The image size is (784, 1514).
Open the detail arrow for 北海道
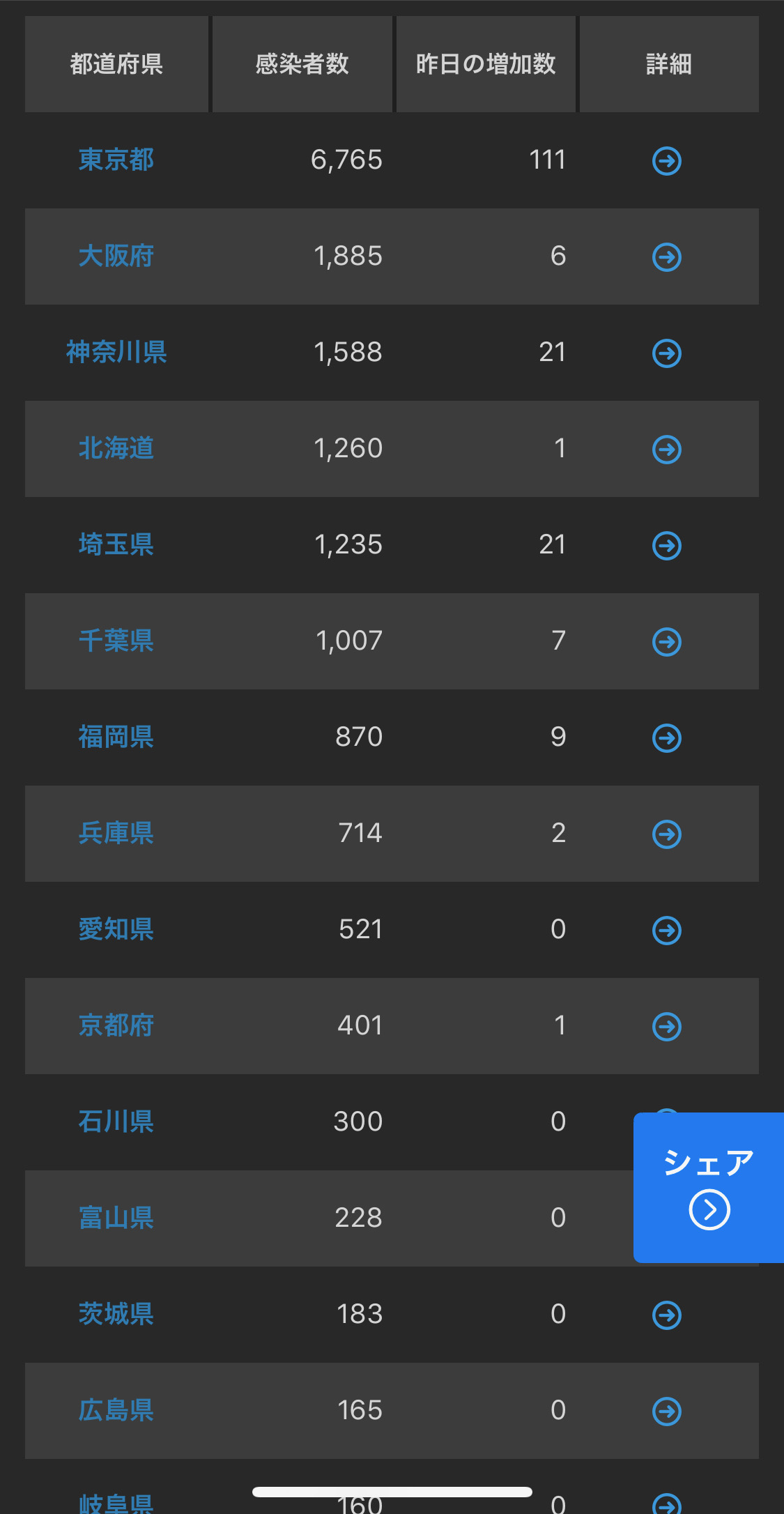click(x=667, y=450)
